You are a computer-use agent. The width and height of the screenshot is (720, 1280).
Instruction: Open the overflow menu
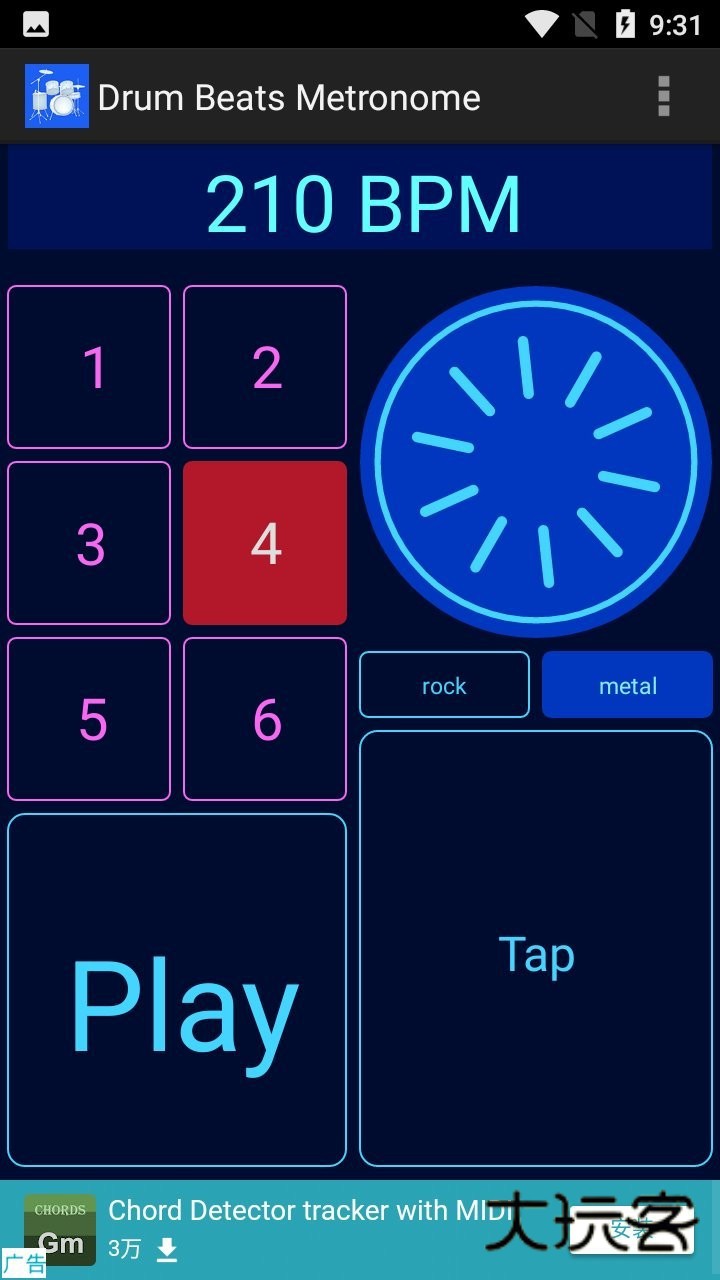(663, 97)
